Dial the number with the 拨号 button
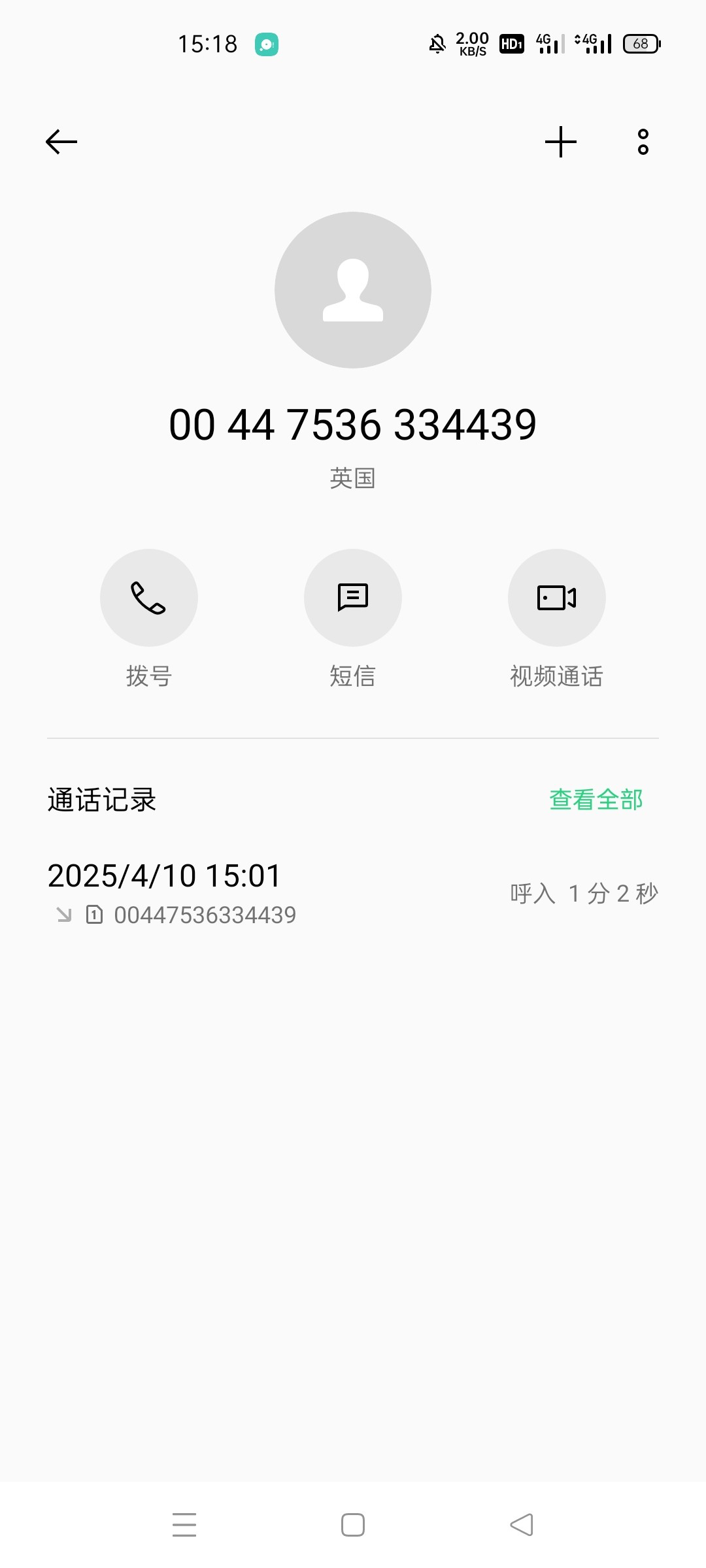706x1568 pixels. (x=149, y=598)
